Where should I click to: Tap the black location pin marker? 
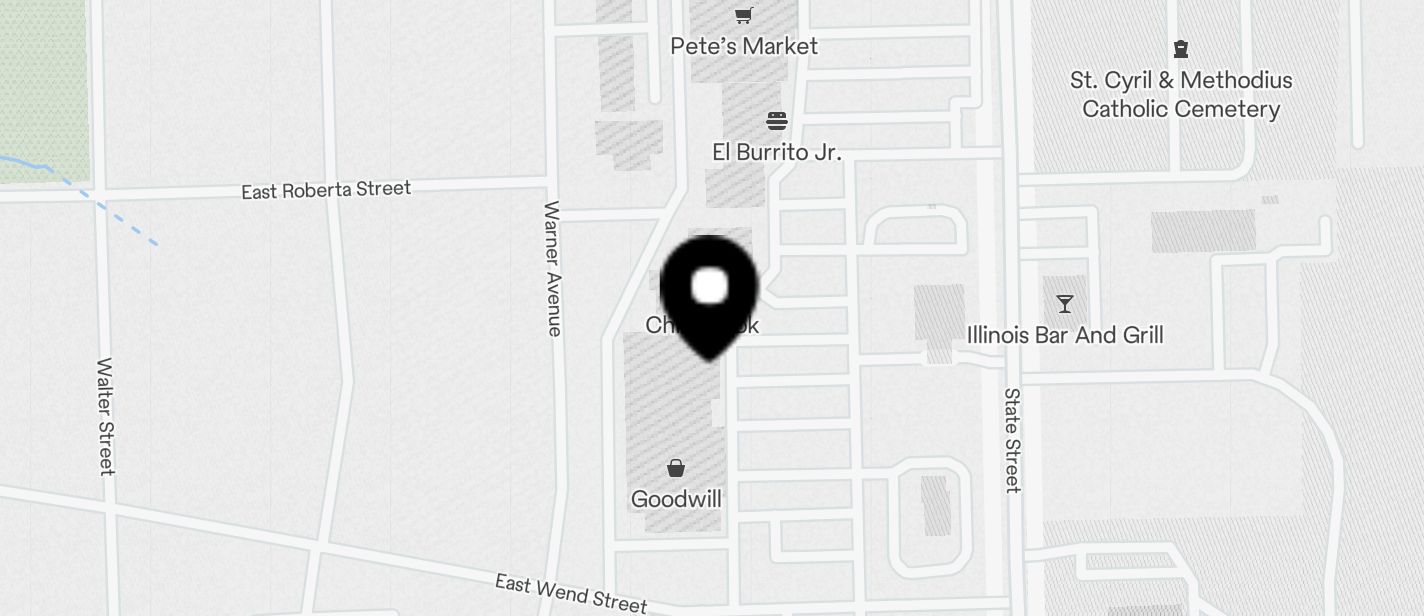[710, 290]
